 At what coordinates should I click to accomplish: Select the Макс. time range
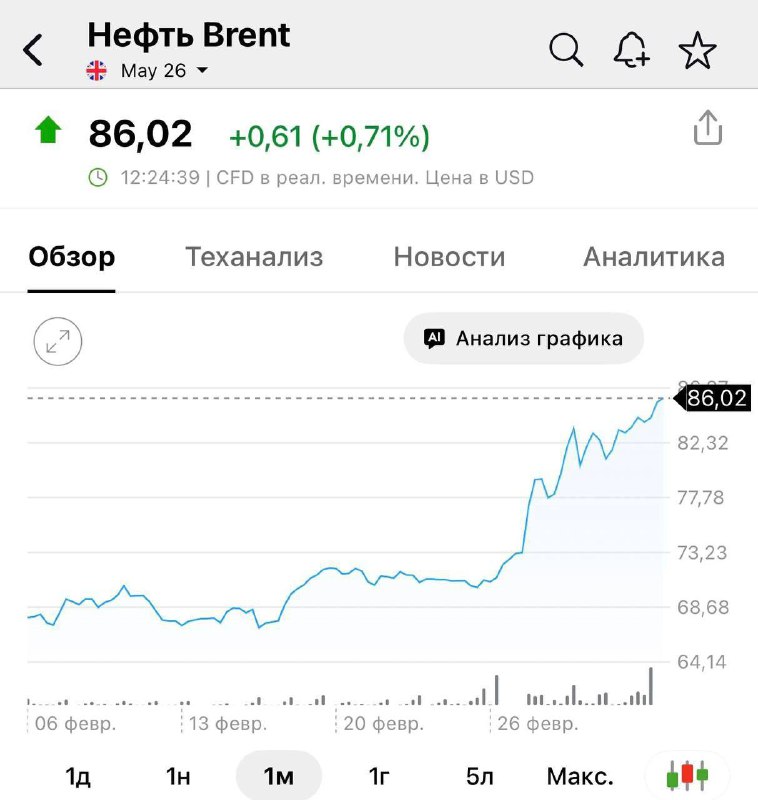tap(581, 774)
